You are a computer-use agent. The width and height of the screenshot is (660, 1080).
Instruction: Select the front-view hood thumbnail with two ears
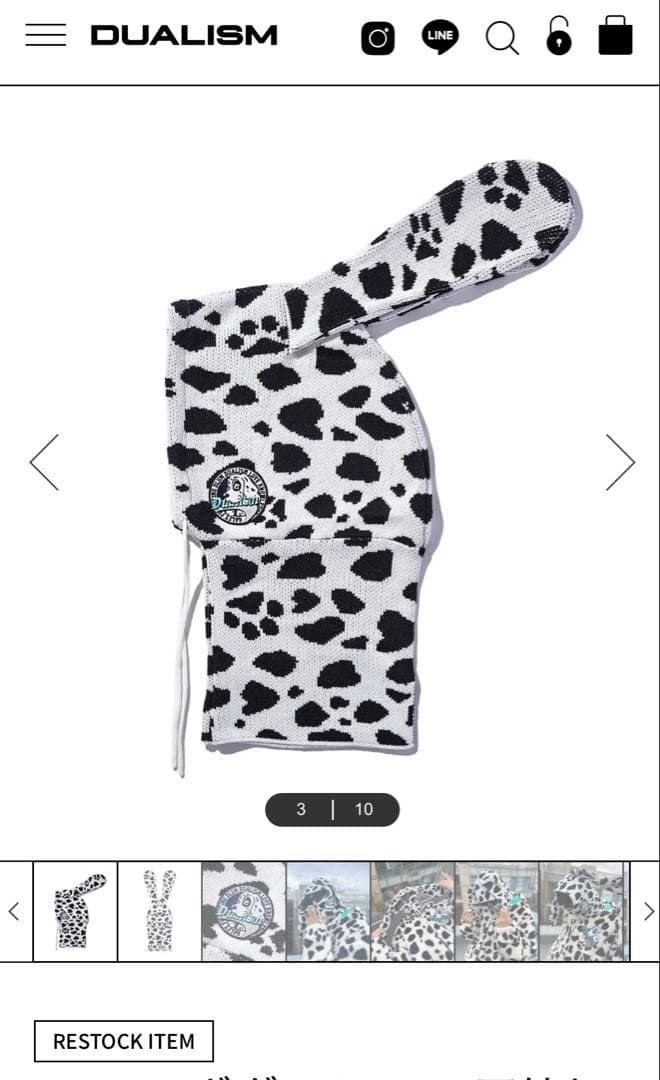point(160,911)
